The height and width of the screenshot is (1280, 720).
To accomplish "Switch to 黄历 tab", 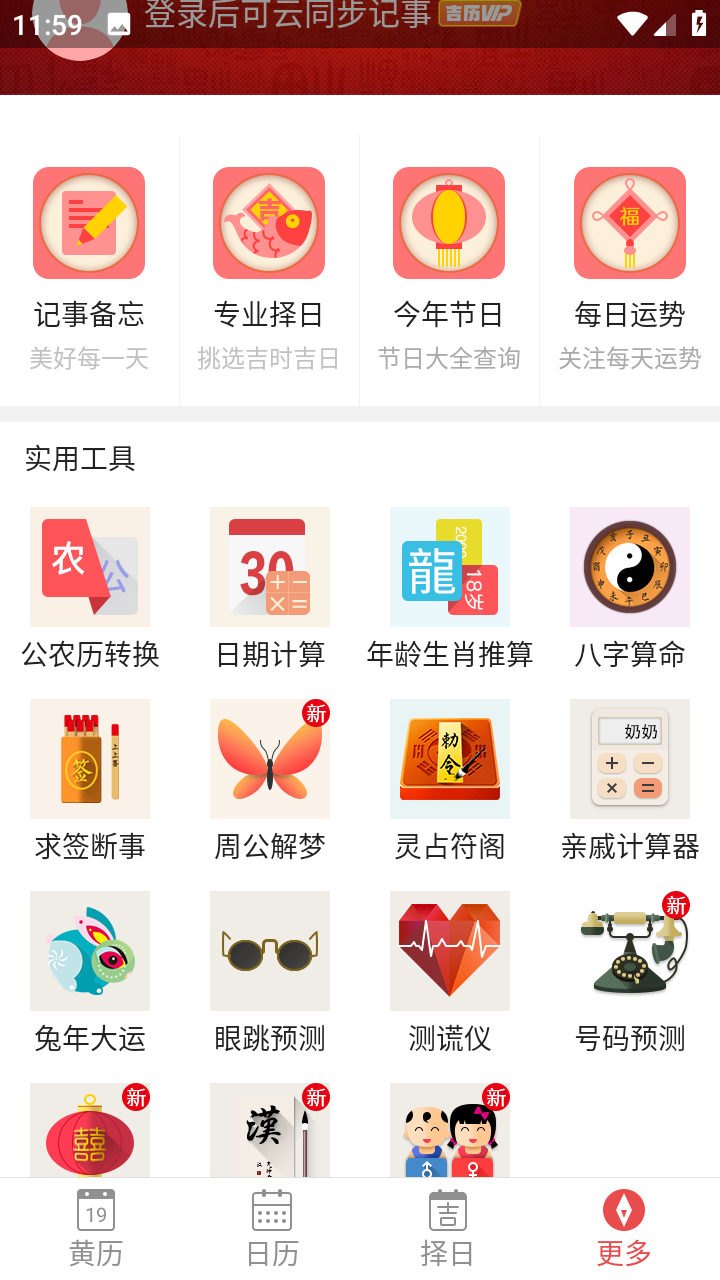I will pos(96,1228).
